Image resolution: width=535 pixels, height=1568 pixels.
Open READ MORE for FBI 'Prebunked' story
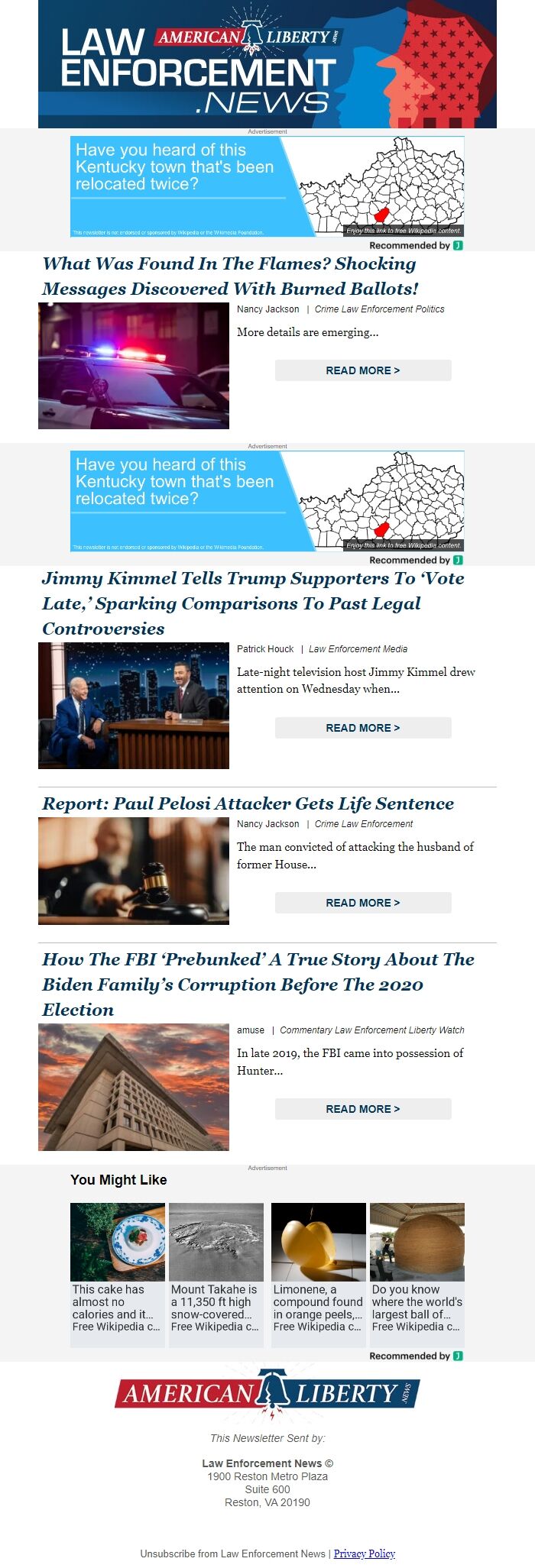tap(362, 1109)
